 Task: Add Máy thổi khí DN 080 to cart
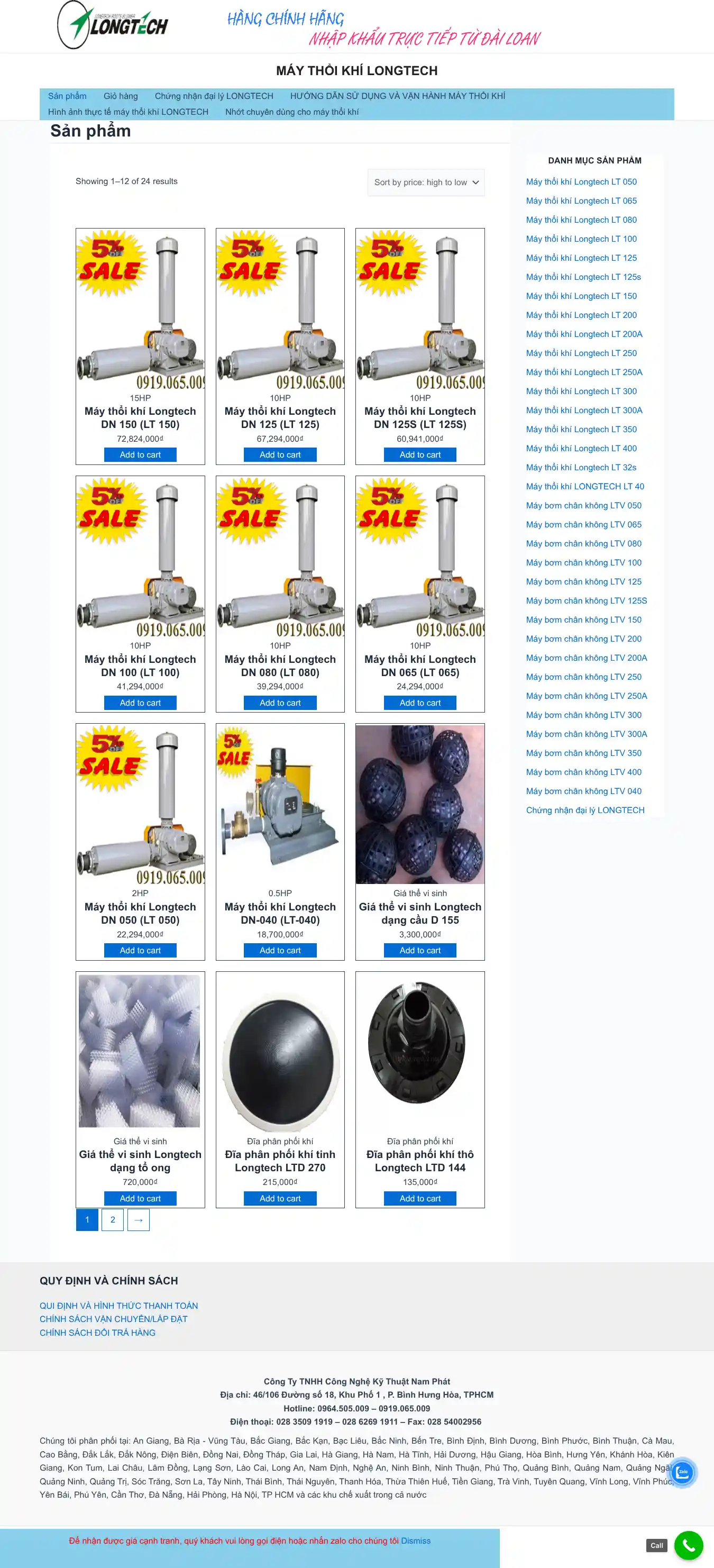tap(280, 703)
